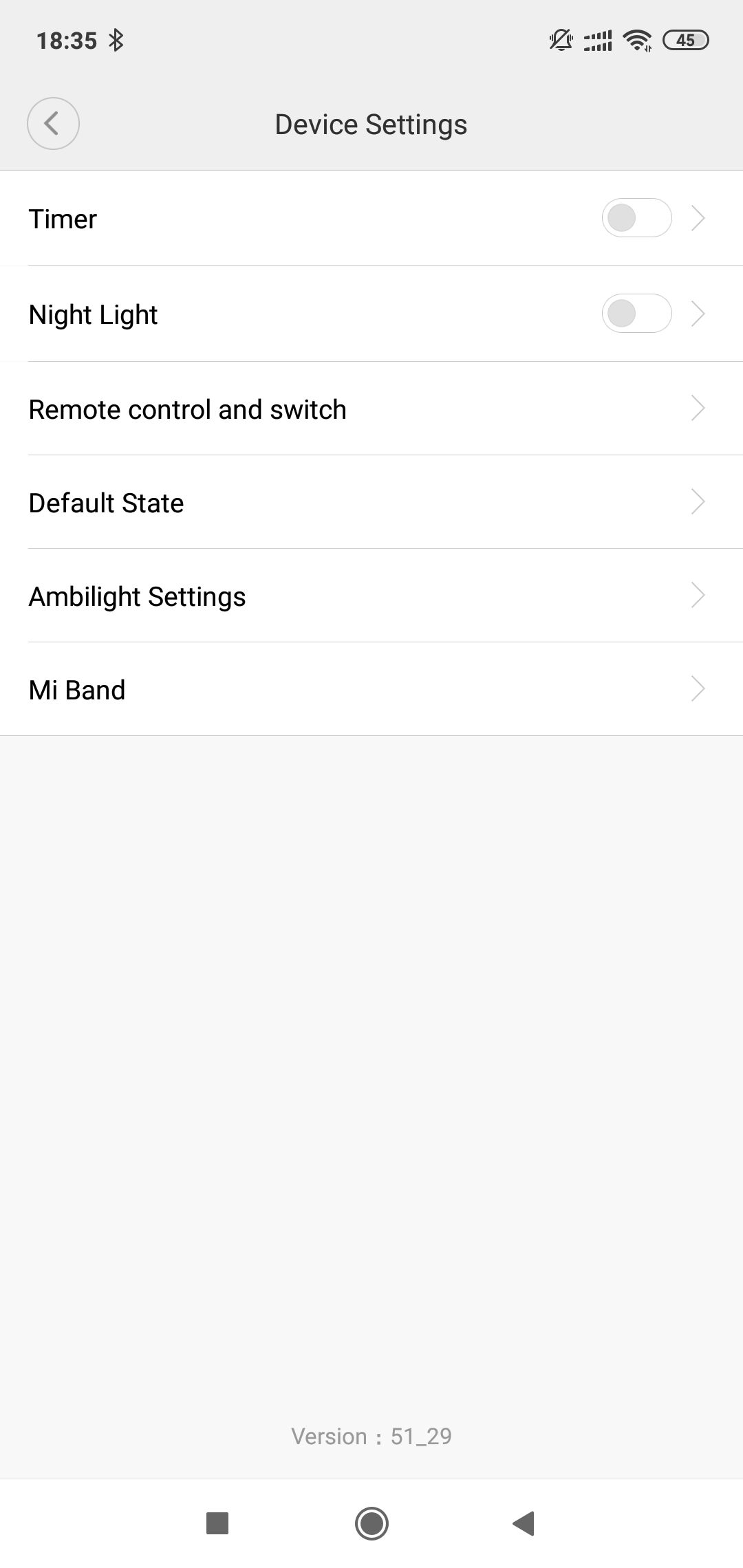Viewport: 743px width, 1568px height.
Task: Open Default State settings
Action: (371, 503)
